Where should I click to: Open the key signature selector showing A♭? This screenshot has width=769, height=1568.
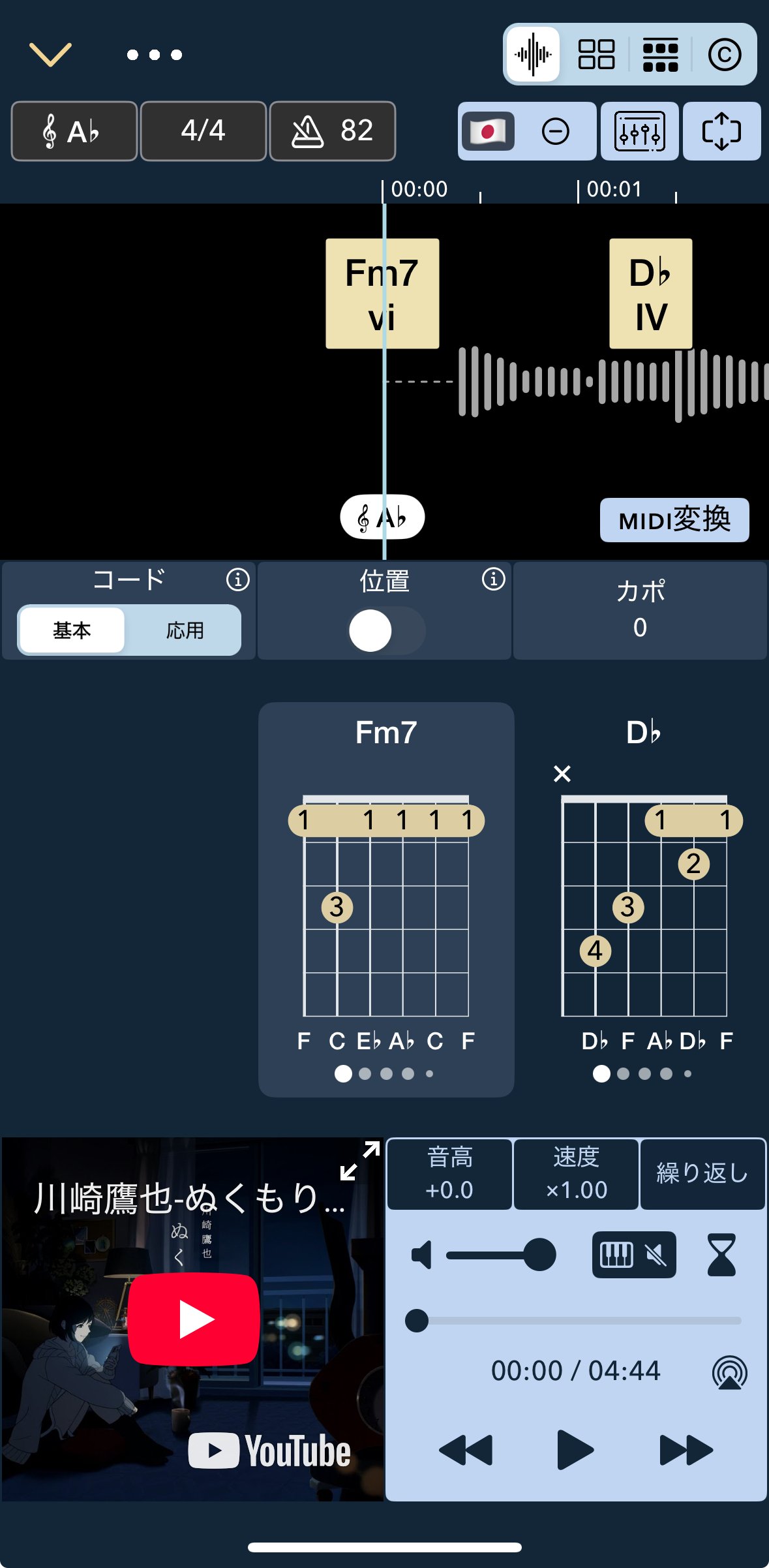[x=74, y=132]
